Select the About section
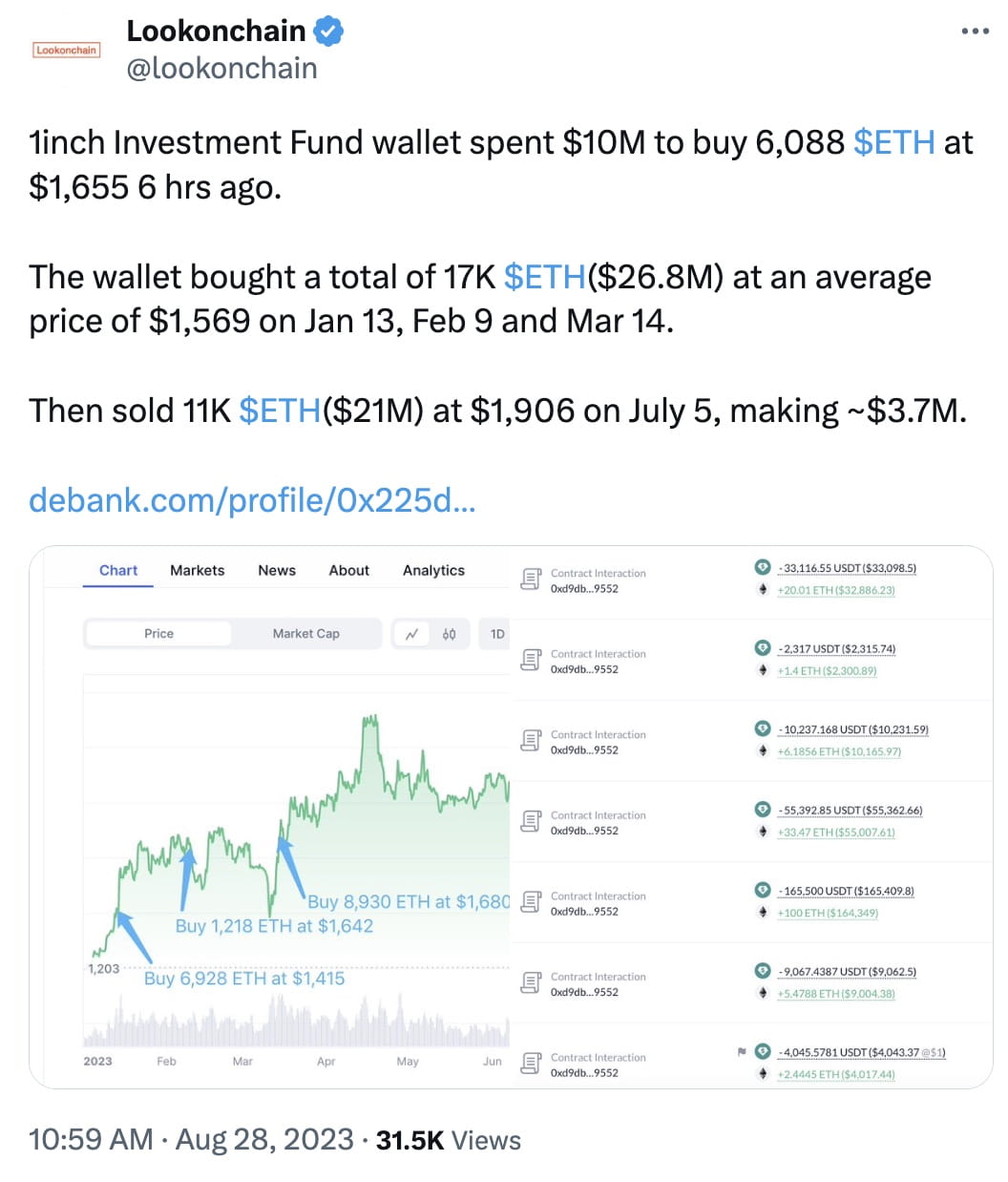The width and height of the screenshot is (1008, 1182). (348, 570)
